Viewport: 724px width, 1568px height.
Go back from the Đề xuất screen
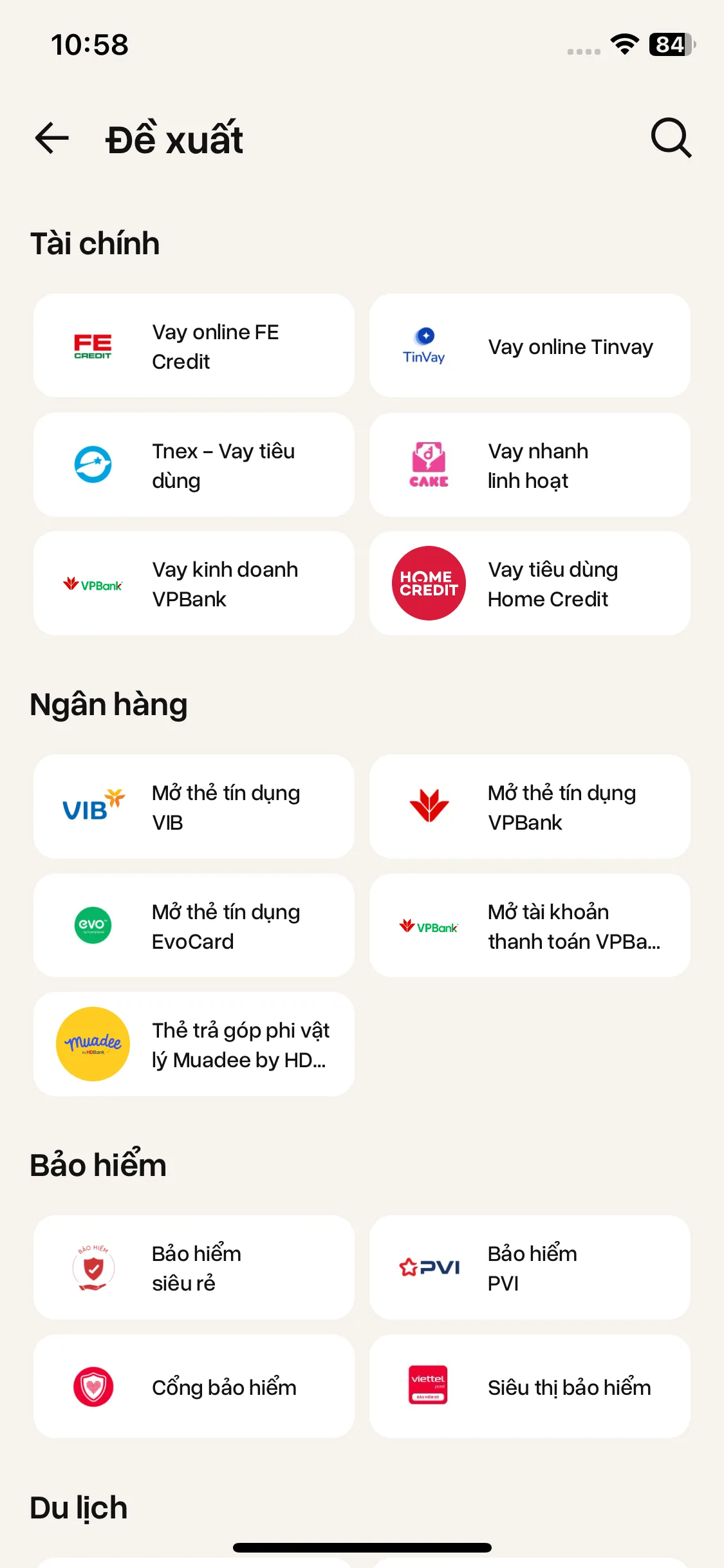[51, 138]
